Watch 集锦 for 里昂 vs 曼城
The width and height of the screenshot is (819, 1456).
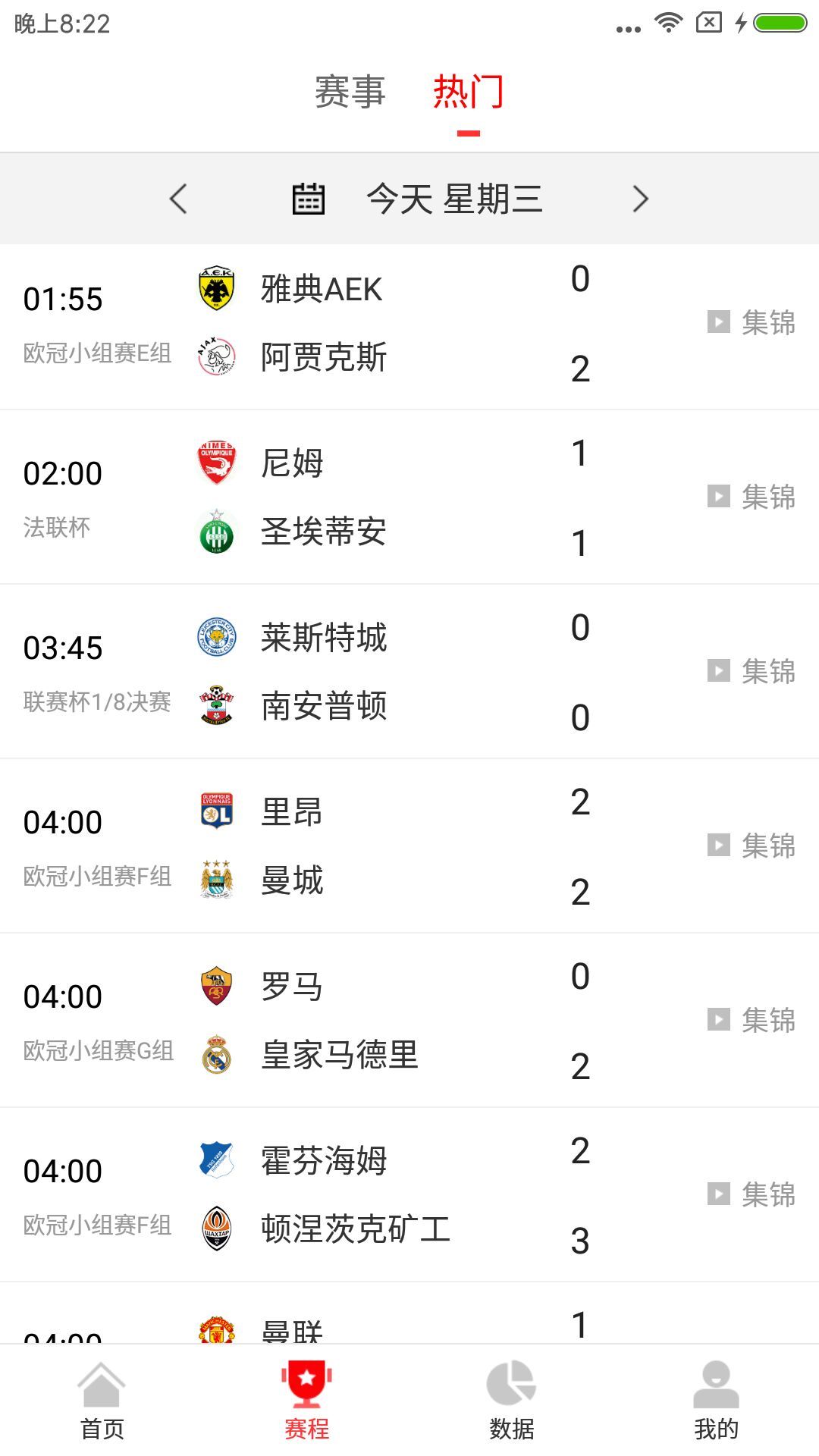[752, 846]
